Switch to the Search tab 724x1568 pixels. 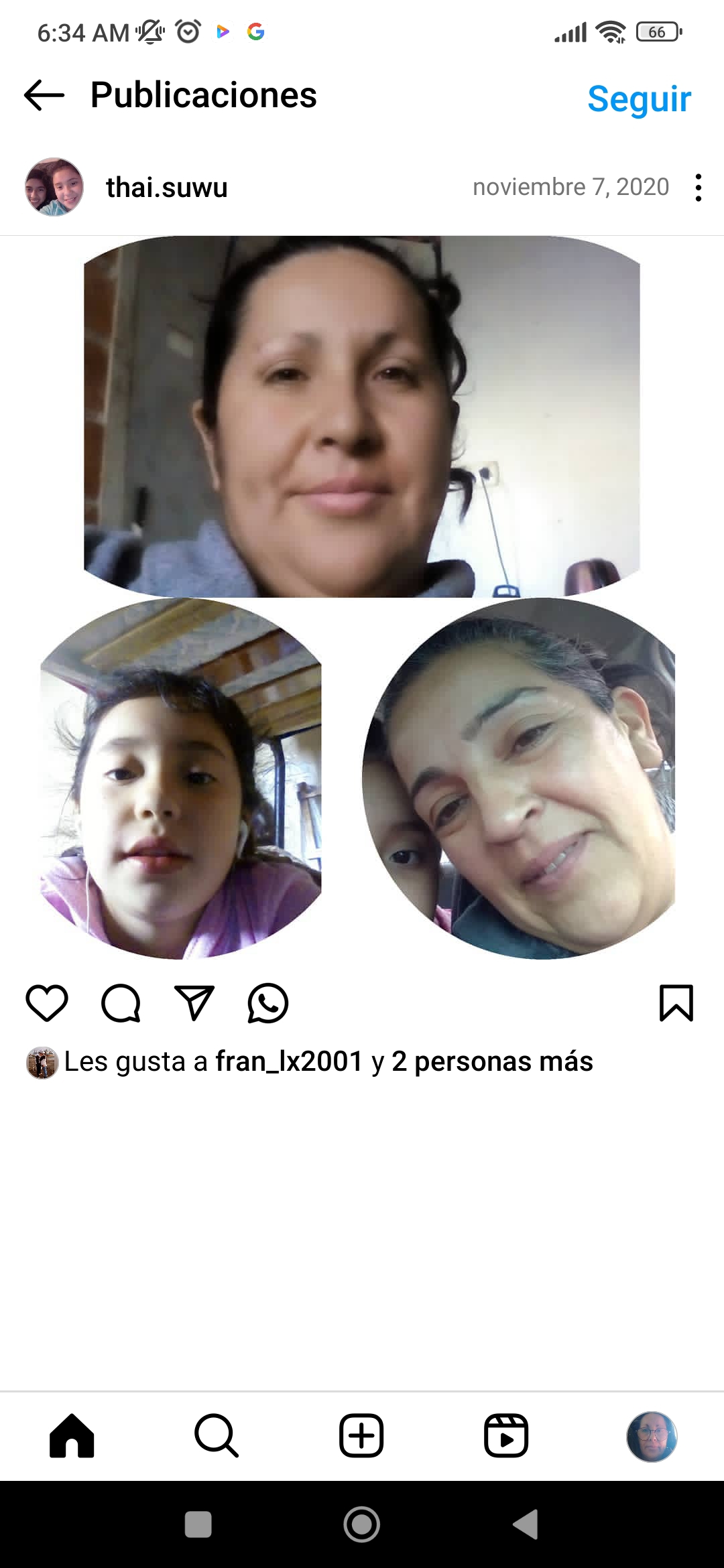tap(217, 1435)
